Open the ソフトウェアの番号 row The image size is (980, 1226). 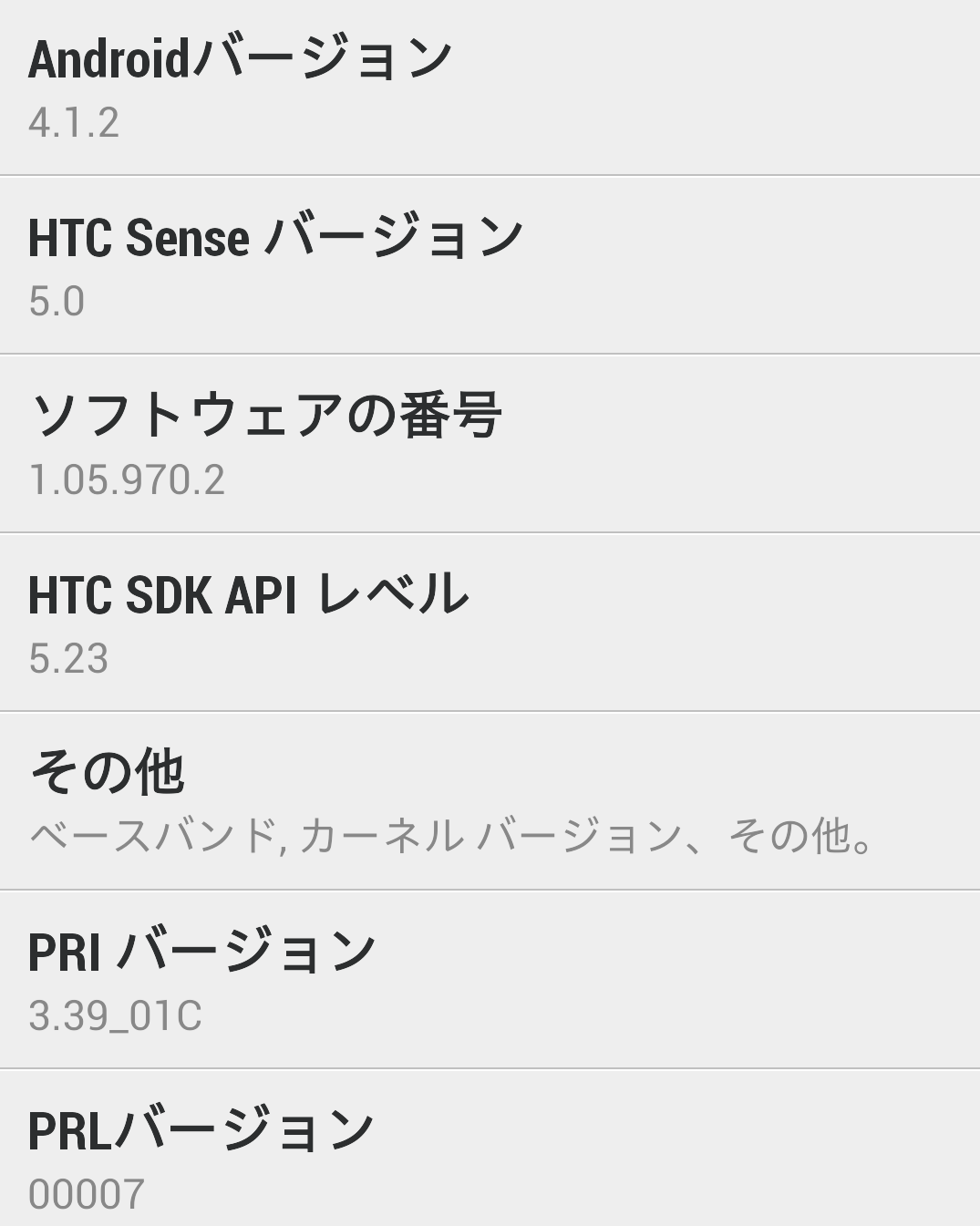490,443
